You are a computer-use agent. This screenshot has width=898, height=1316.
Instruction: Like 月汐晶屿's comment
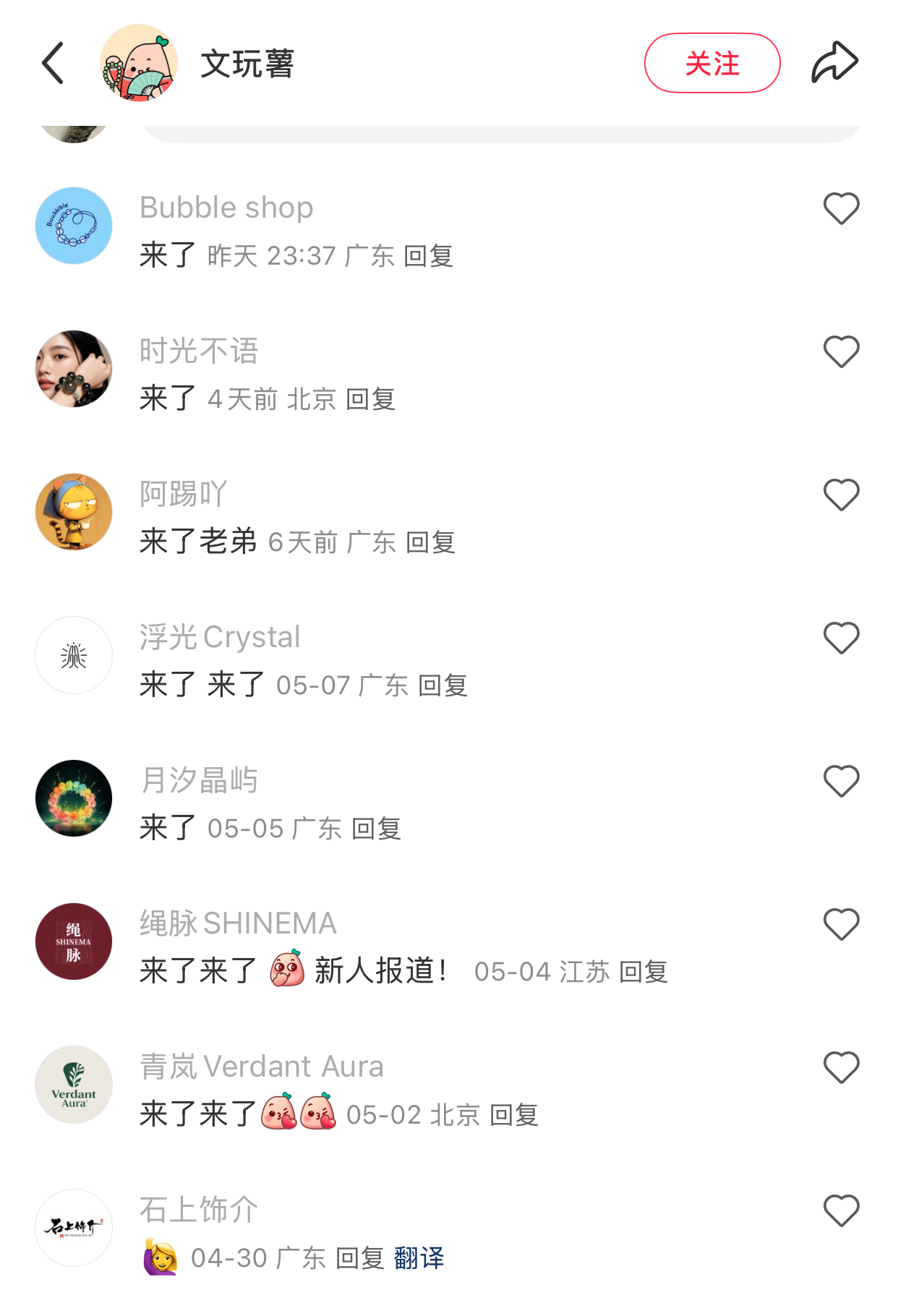click(x=841, y=782)
